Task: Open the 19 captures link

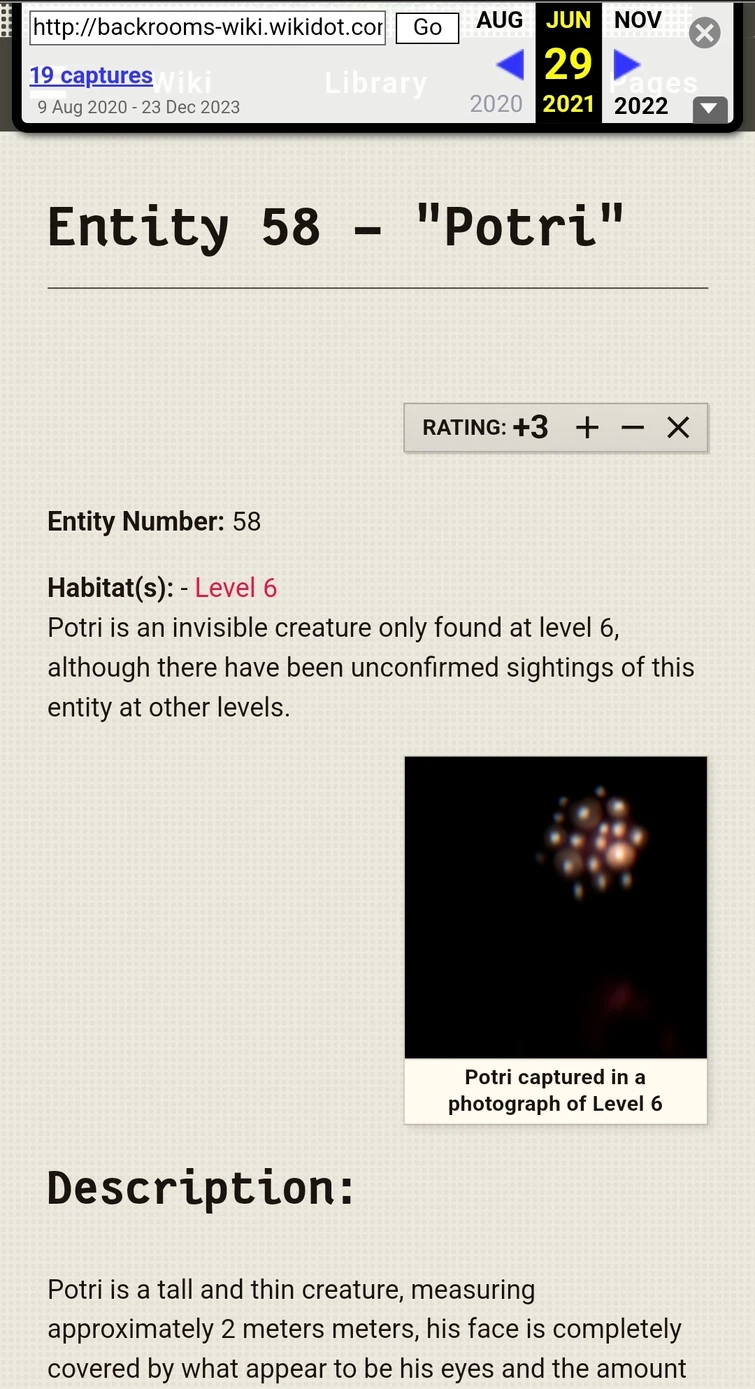Action: point(91,75)
